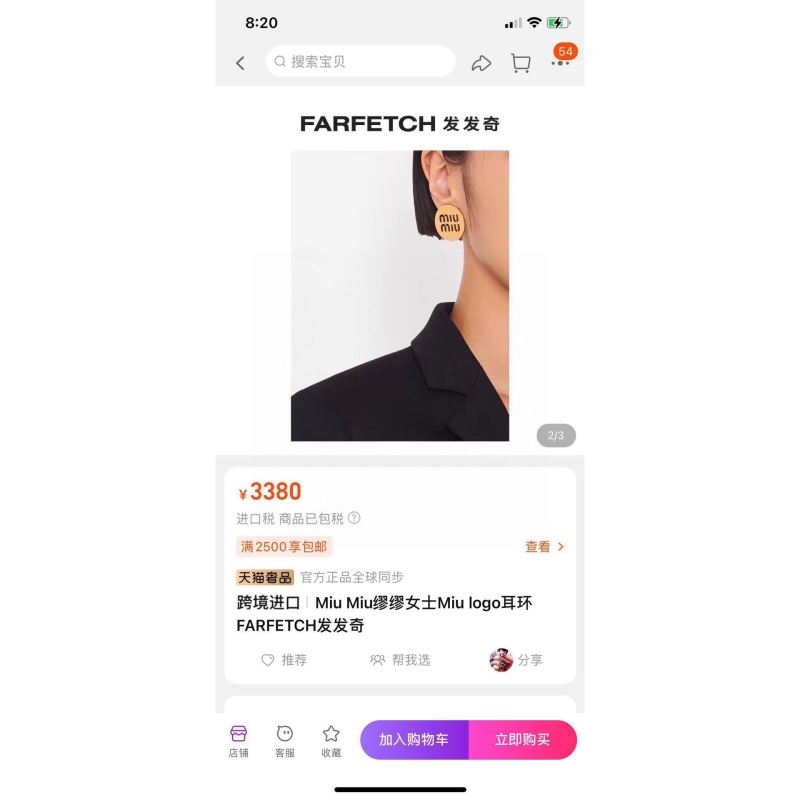The height and width of the screenshot is (800, 800).
Task: Tap 查看 to view shipping offer details
Action: 545,547
